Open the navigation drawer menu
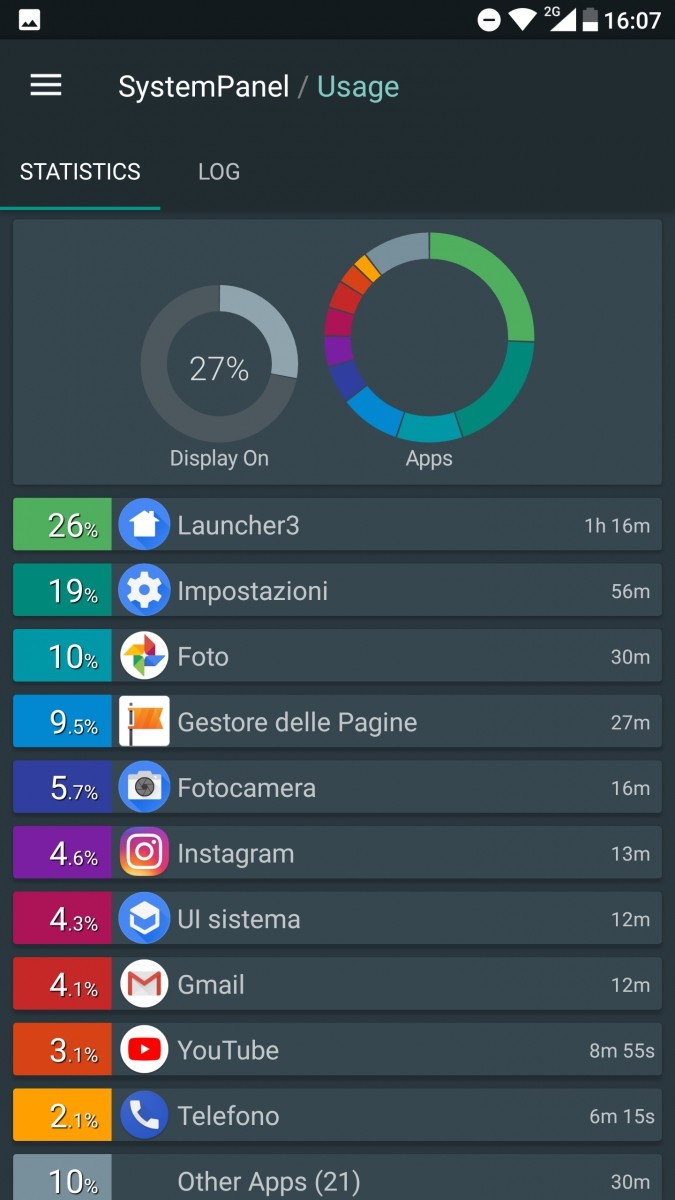675x1200 pixels. click(46, 86)
